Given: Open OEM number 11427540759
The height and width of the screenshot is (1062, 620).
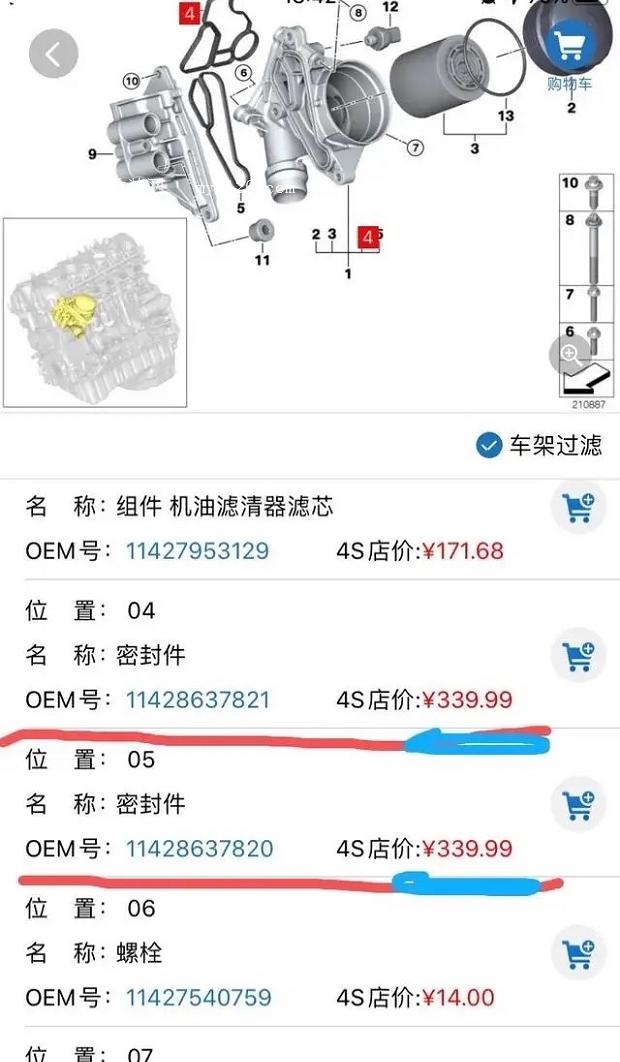Looking at the screenshot, I should pos(197,997).
